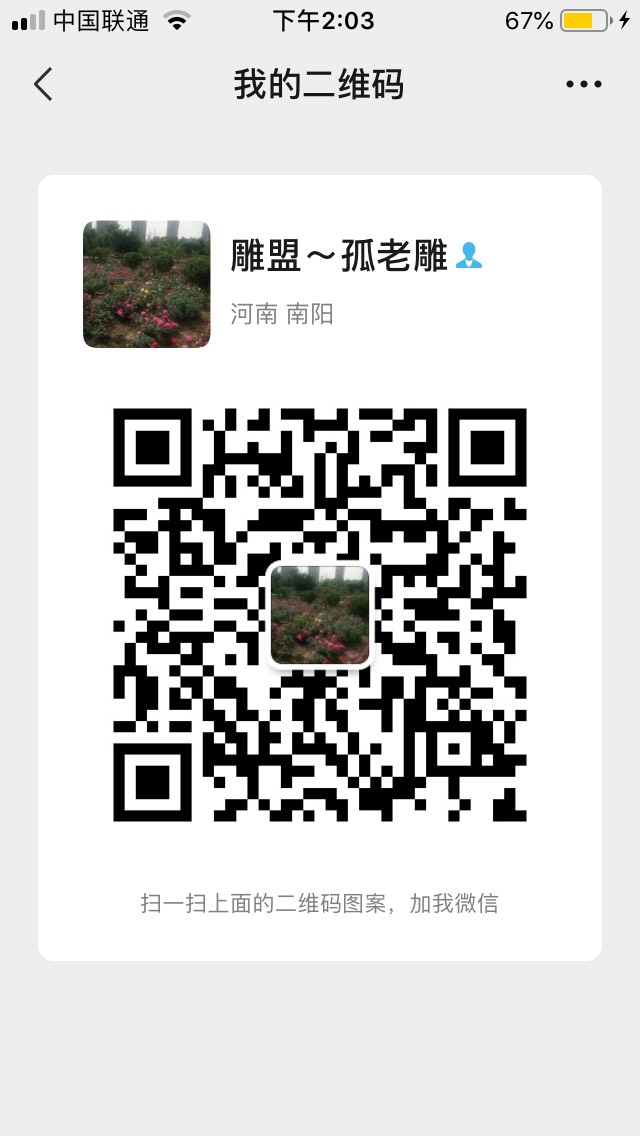Open the three-dot more options menu
Screen dimensions: 640x1136
pyautogui.click(x=583, y=85)
